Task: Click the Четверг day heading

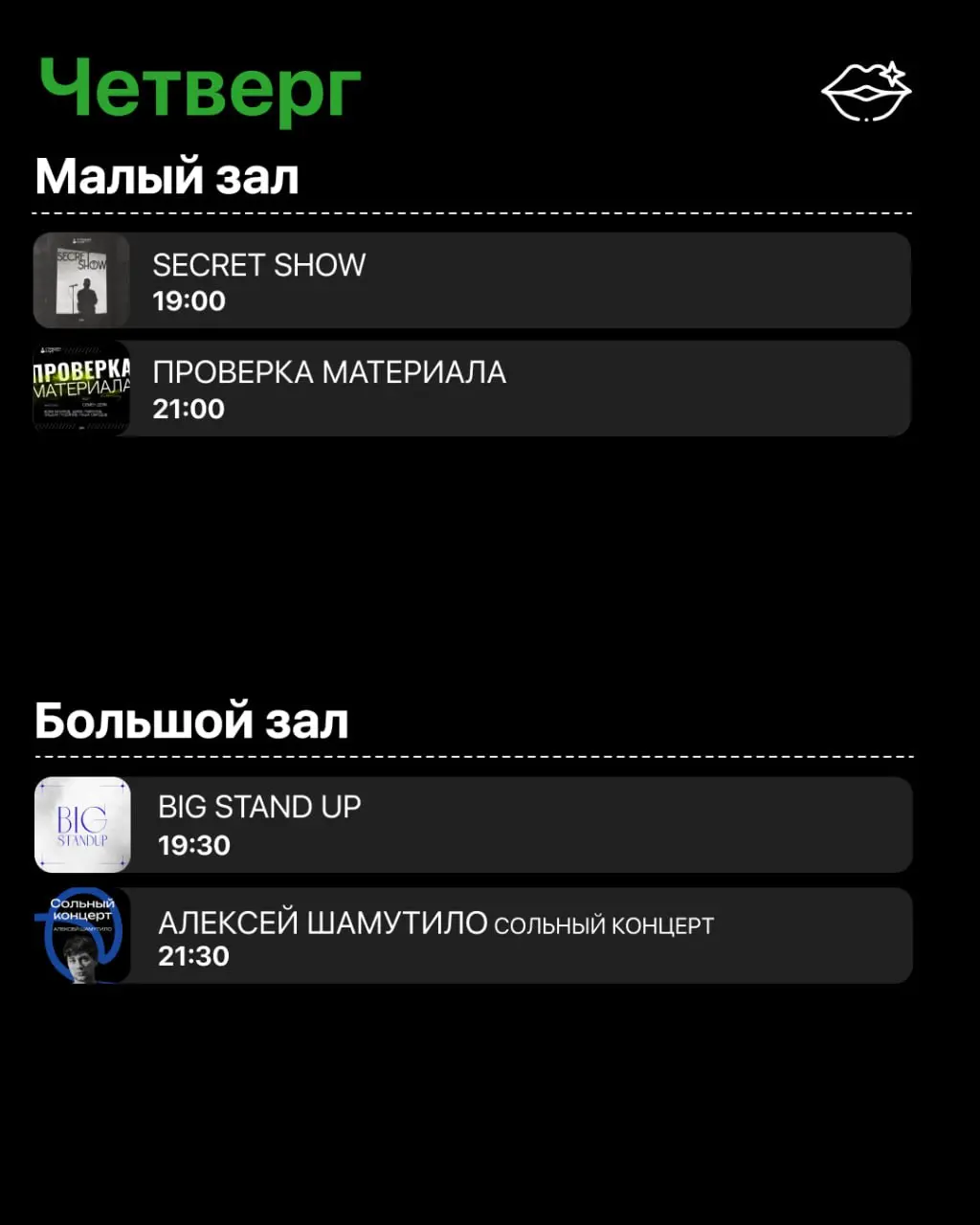Action: pyautogui.click(x=198, y=89)
